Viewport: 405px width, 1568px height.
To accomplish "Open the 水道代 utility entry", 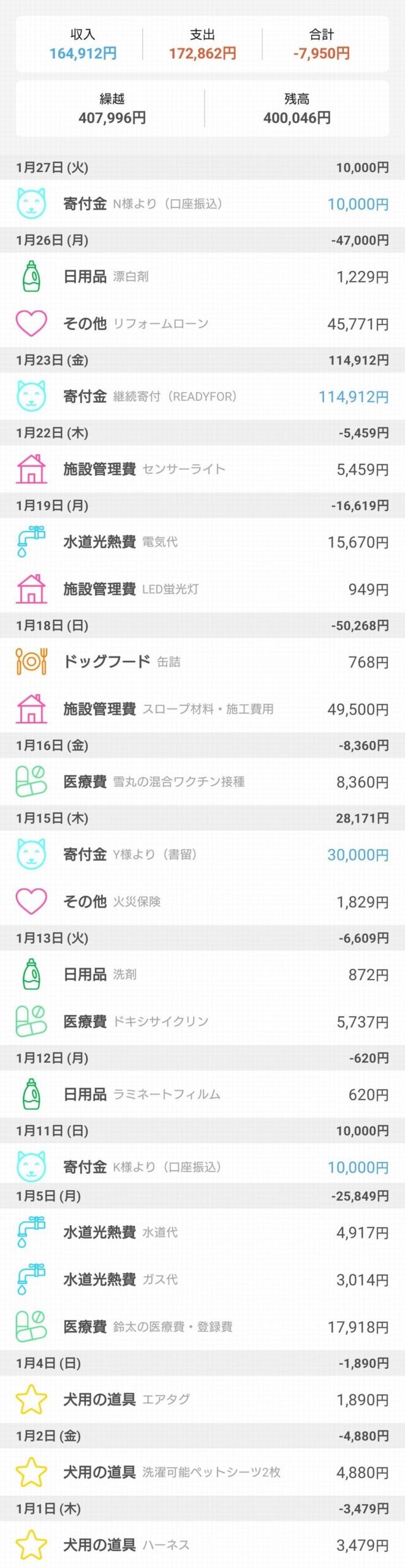I will 202,1232.
